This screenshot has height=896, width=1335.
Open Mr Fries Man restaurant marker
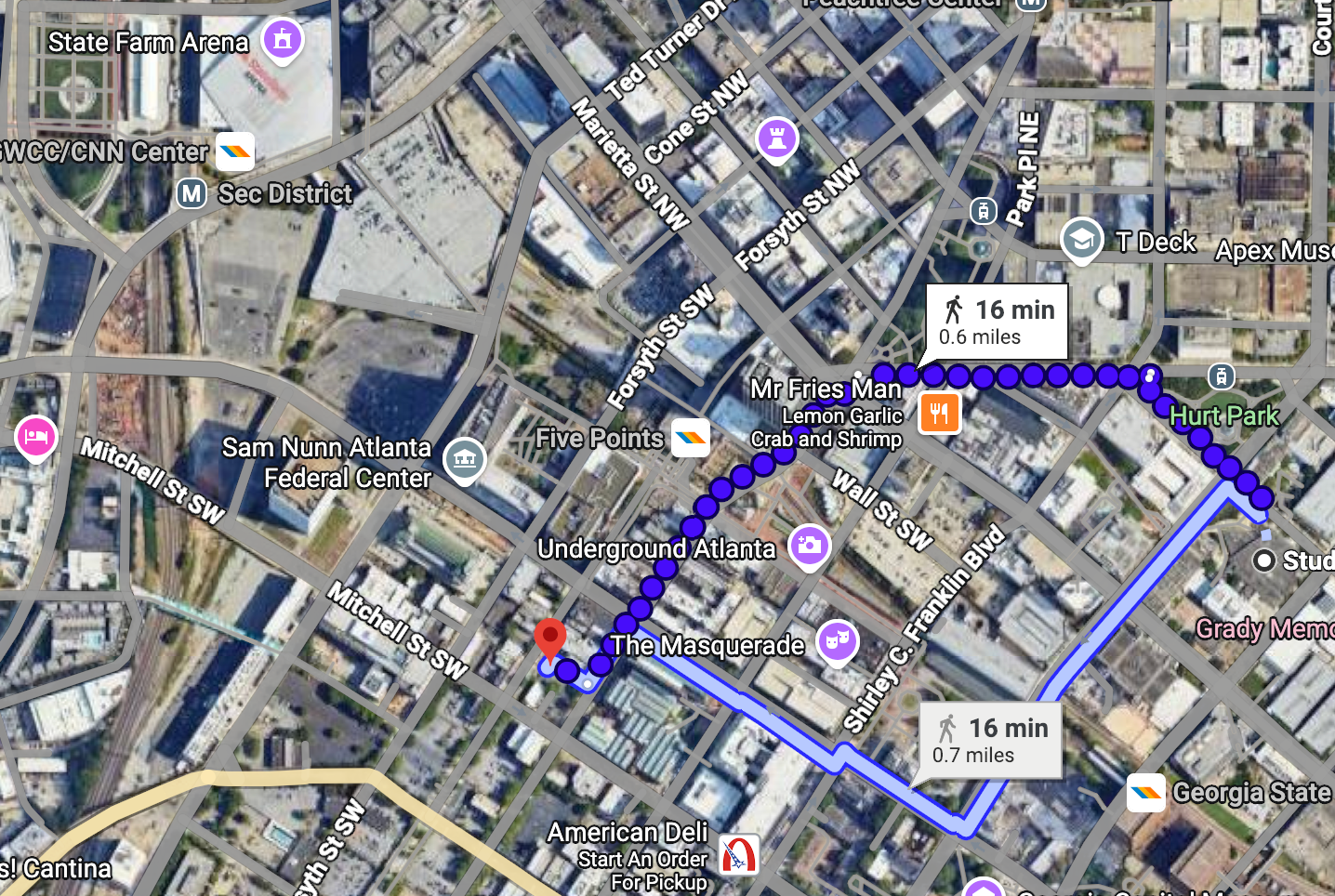(939, 413)
